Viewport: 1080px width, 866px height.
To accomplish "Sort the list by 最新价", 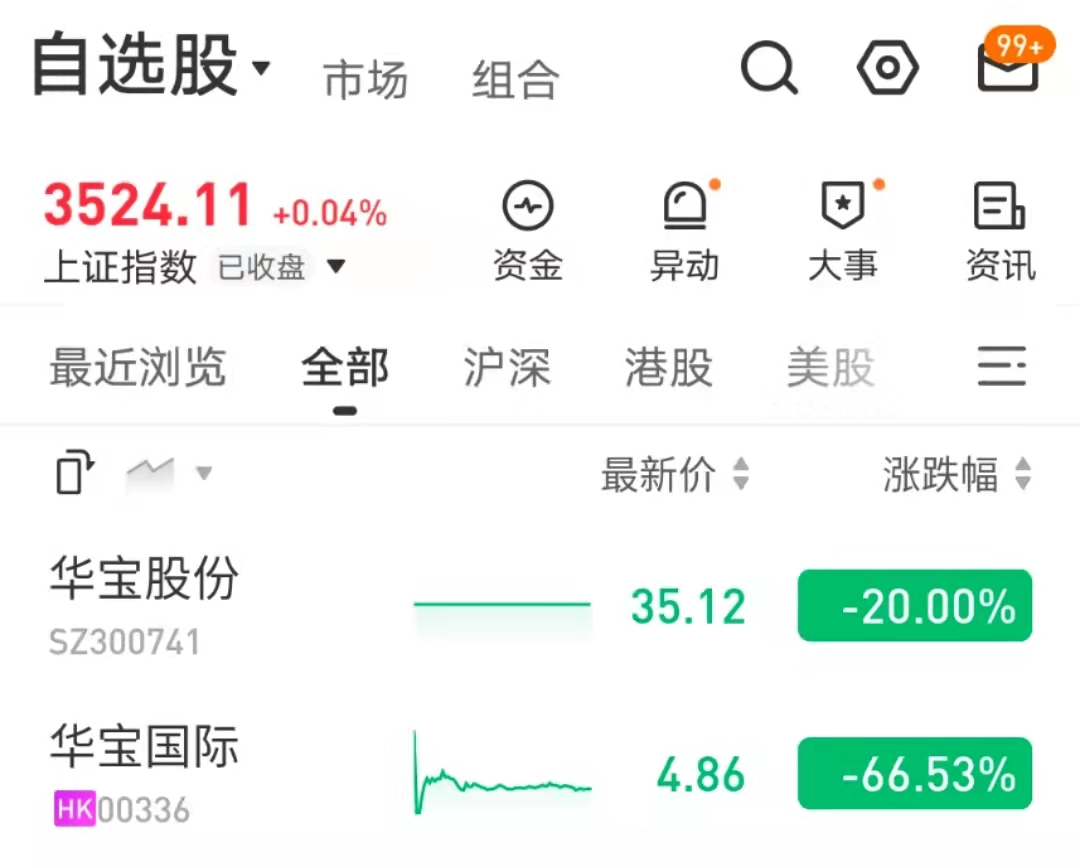I will pos(674,475).
